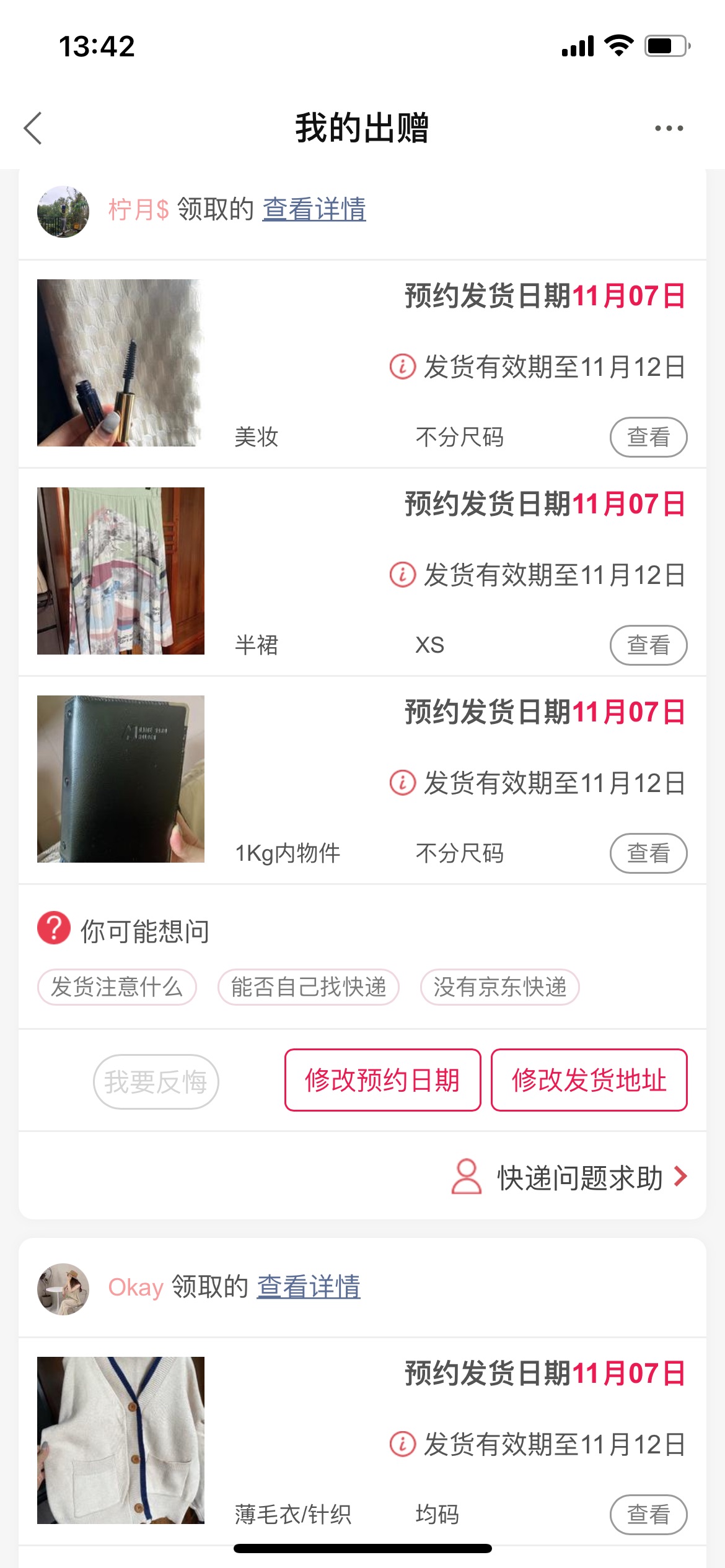The height and width of the screenshot is (1568, 725).
Task: Tap 查看 for the 1Kg内物件 item
Action: (648, 853)
